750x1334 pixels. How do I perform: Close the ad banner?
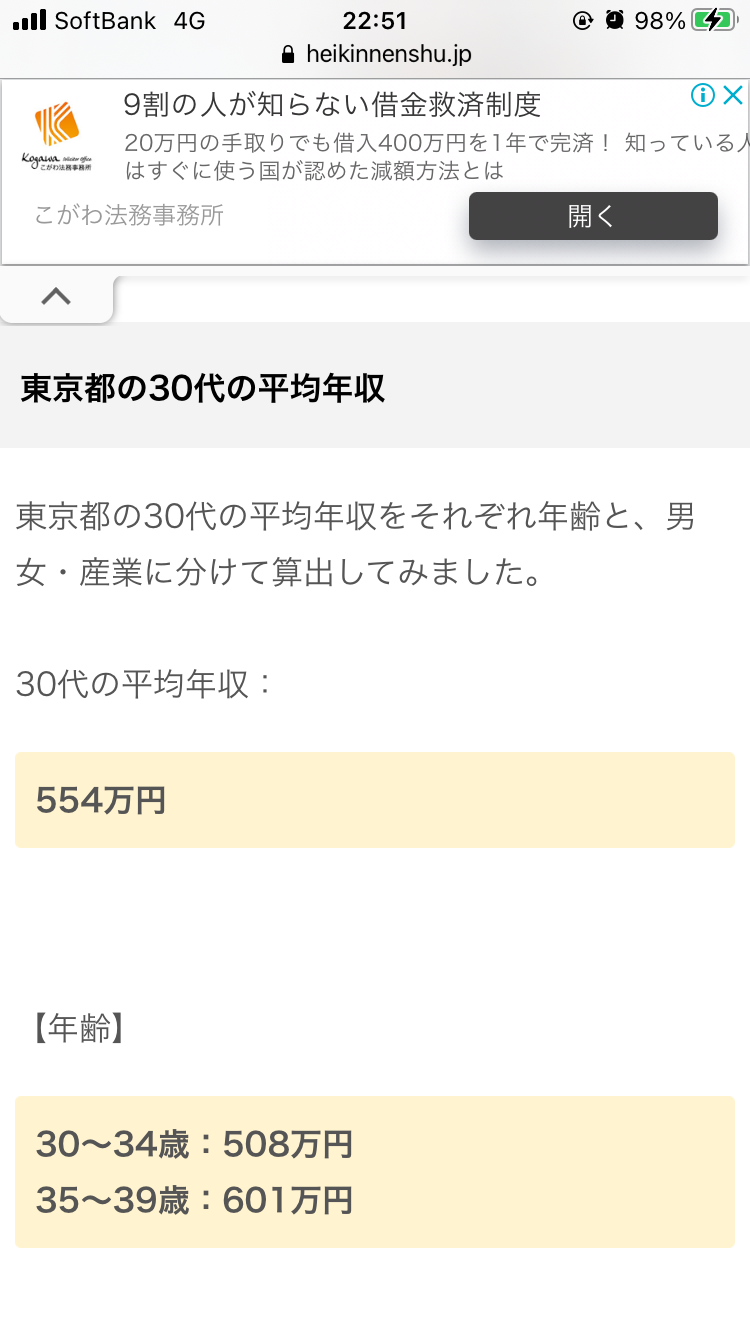[x=734, y=96]
